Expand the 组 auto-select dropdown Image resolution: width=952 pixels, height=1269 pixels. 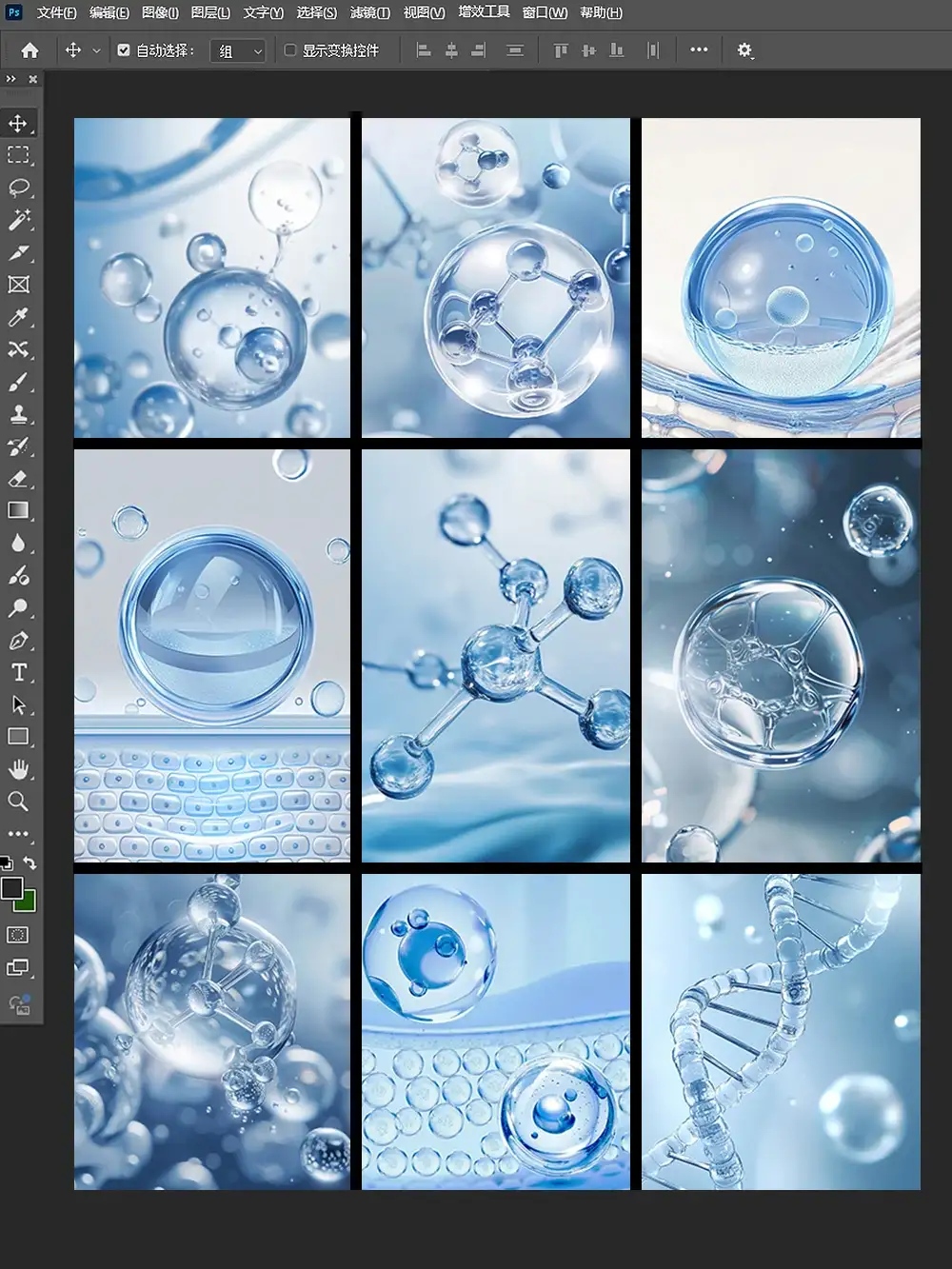(x=239, y=51)
